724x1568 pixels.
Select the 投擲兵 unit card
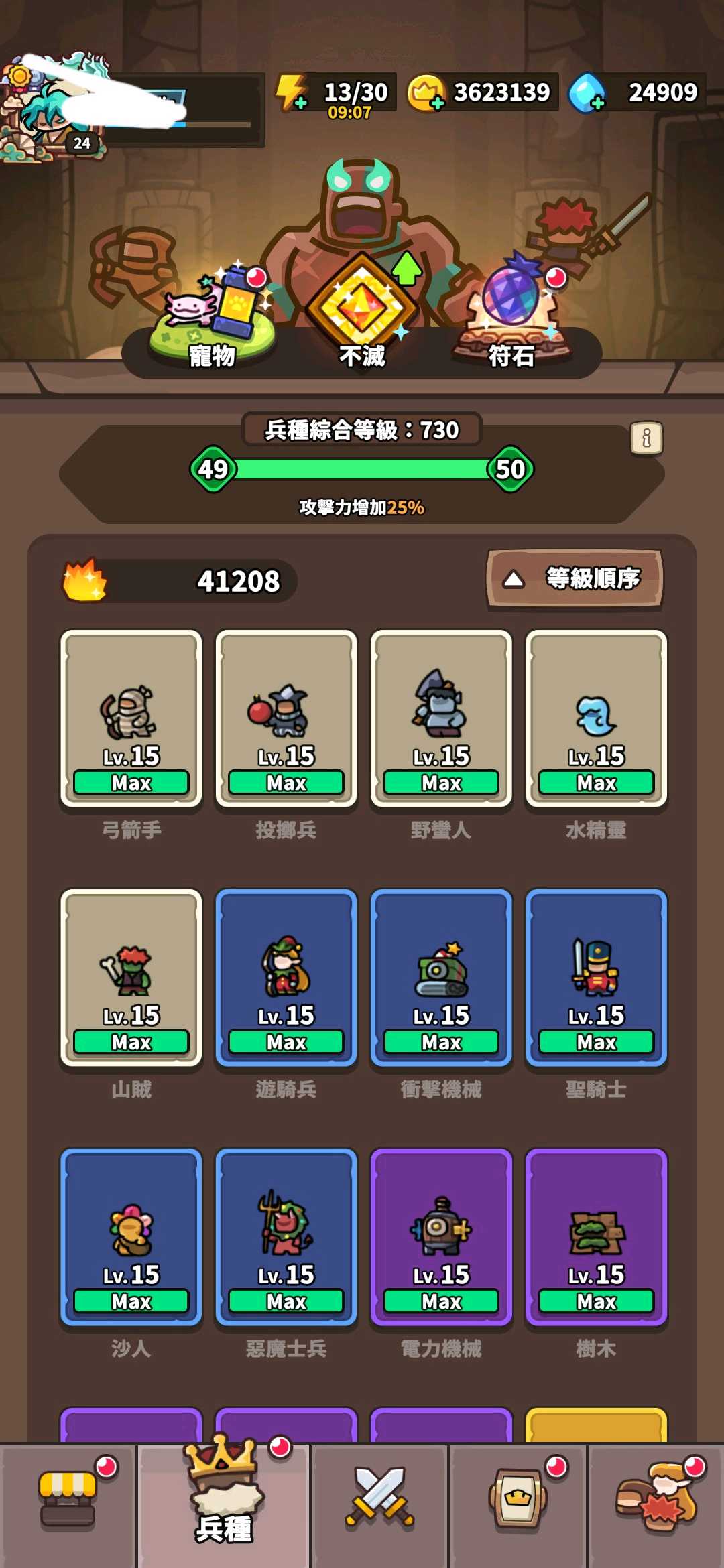[x=286, y=718]
